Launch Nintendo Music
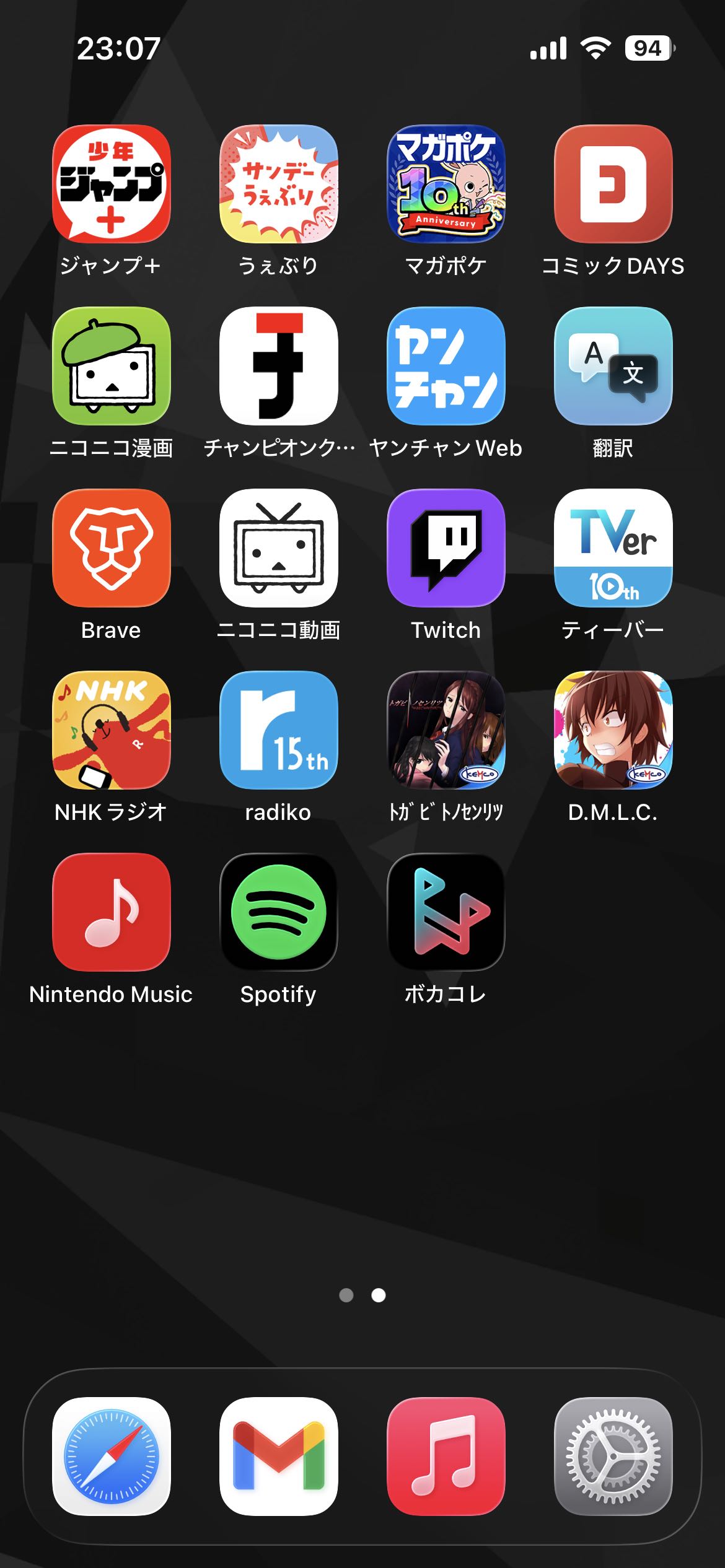 click(x=112, y=912)
